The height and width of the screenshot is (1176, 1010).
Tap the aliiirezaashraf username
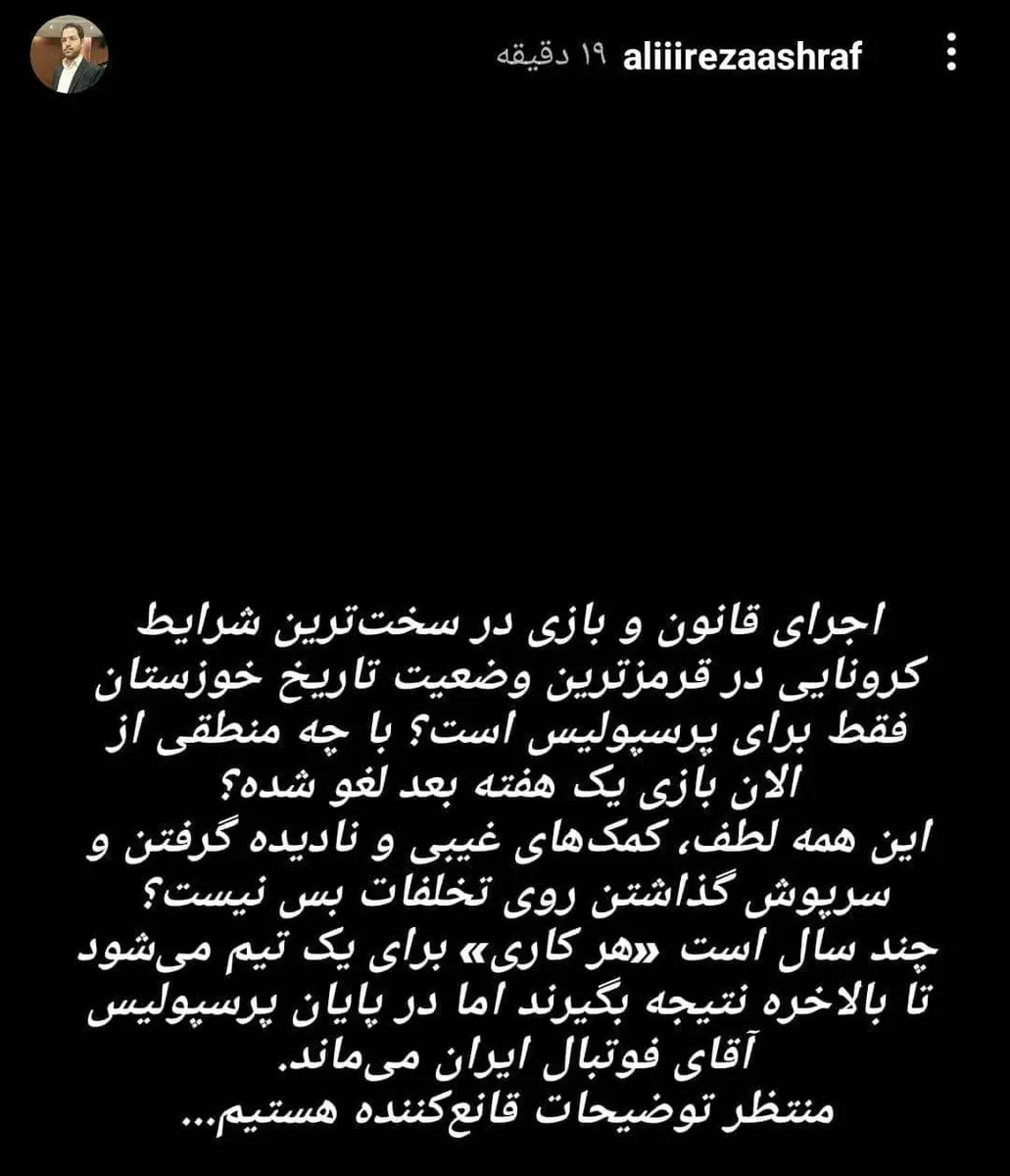click(x=742, y=56)
